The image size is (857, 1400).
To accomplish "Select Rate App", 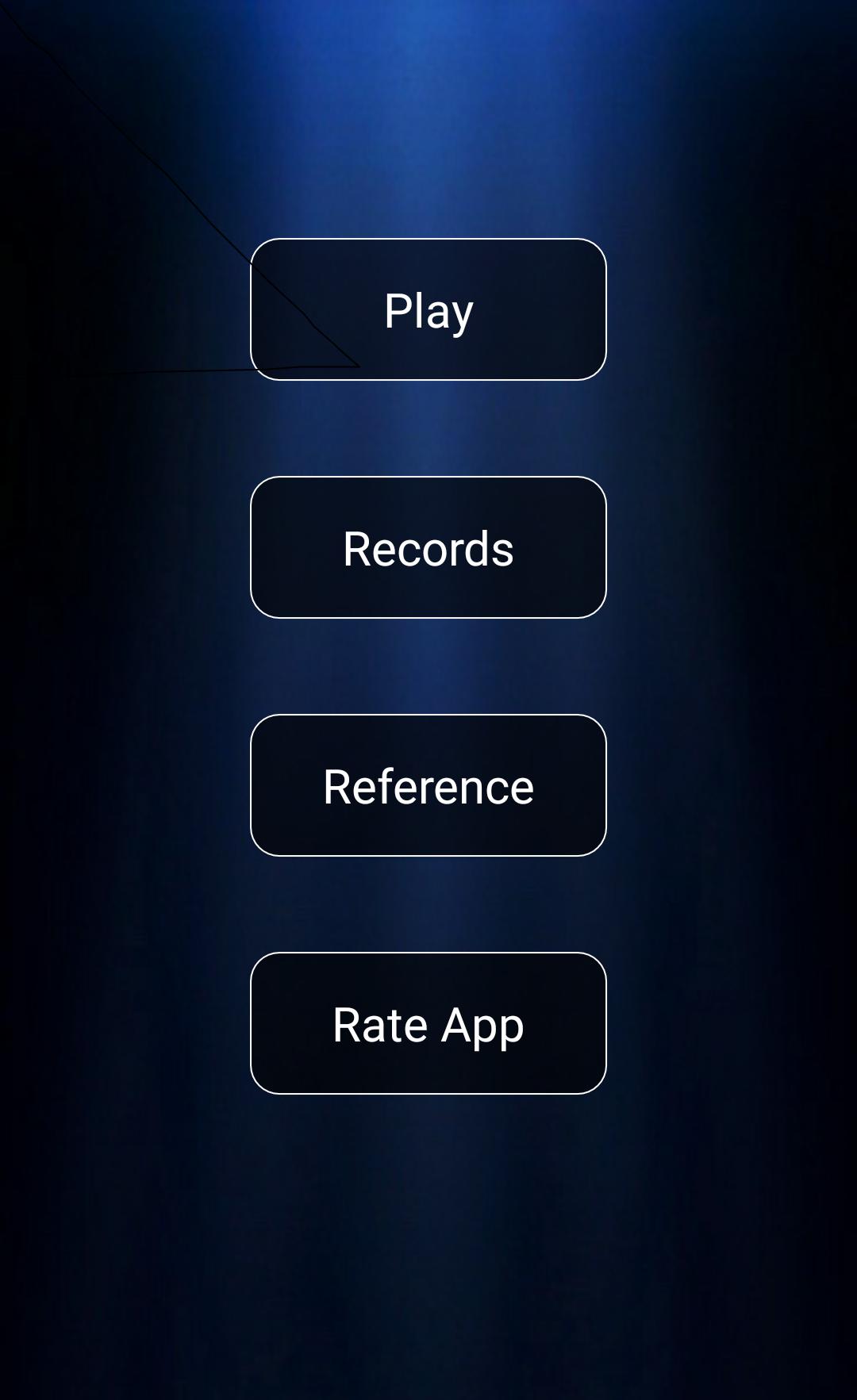I will 428,1023.
